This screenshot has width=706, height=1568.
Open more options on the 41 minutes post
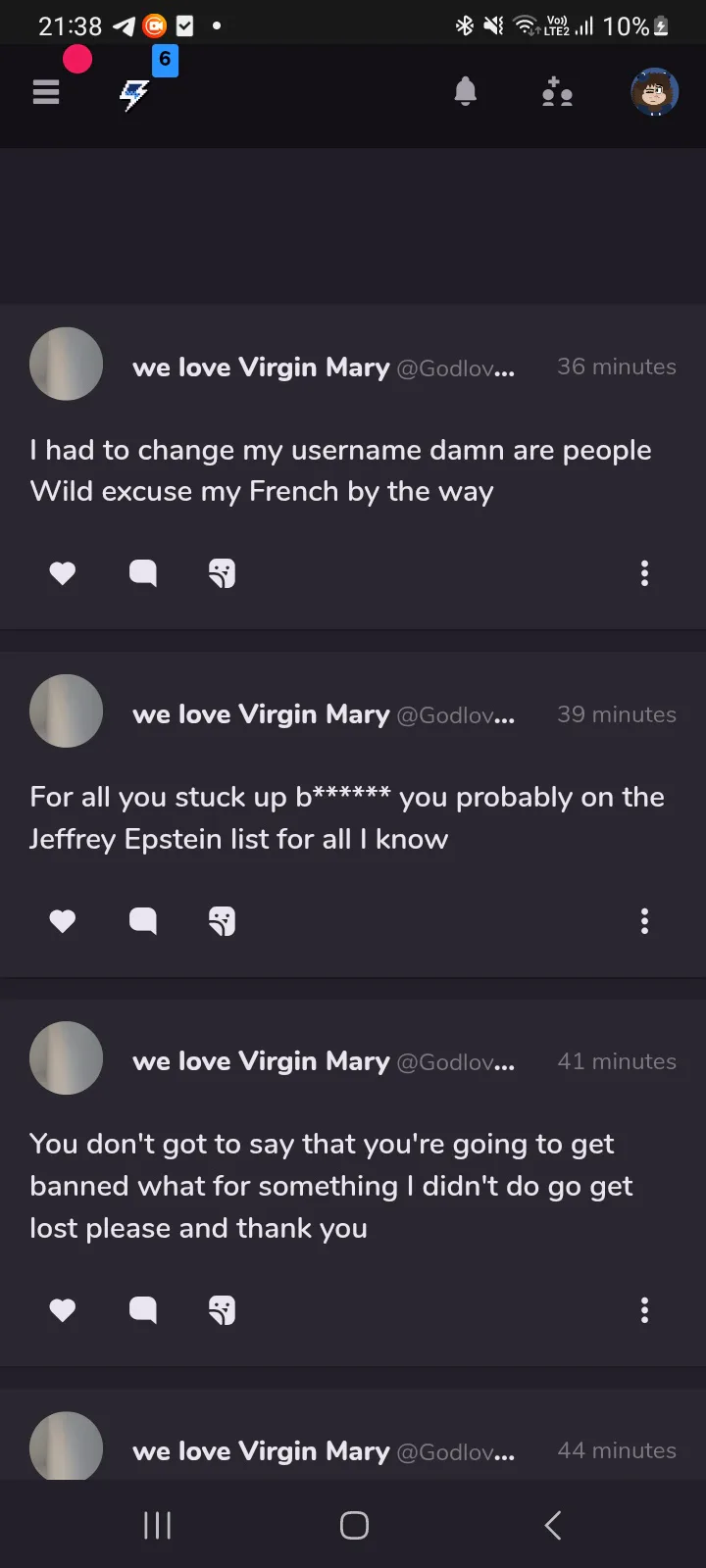(x=644, y=1310)
